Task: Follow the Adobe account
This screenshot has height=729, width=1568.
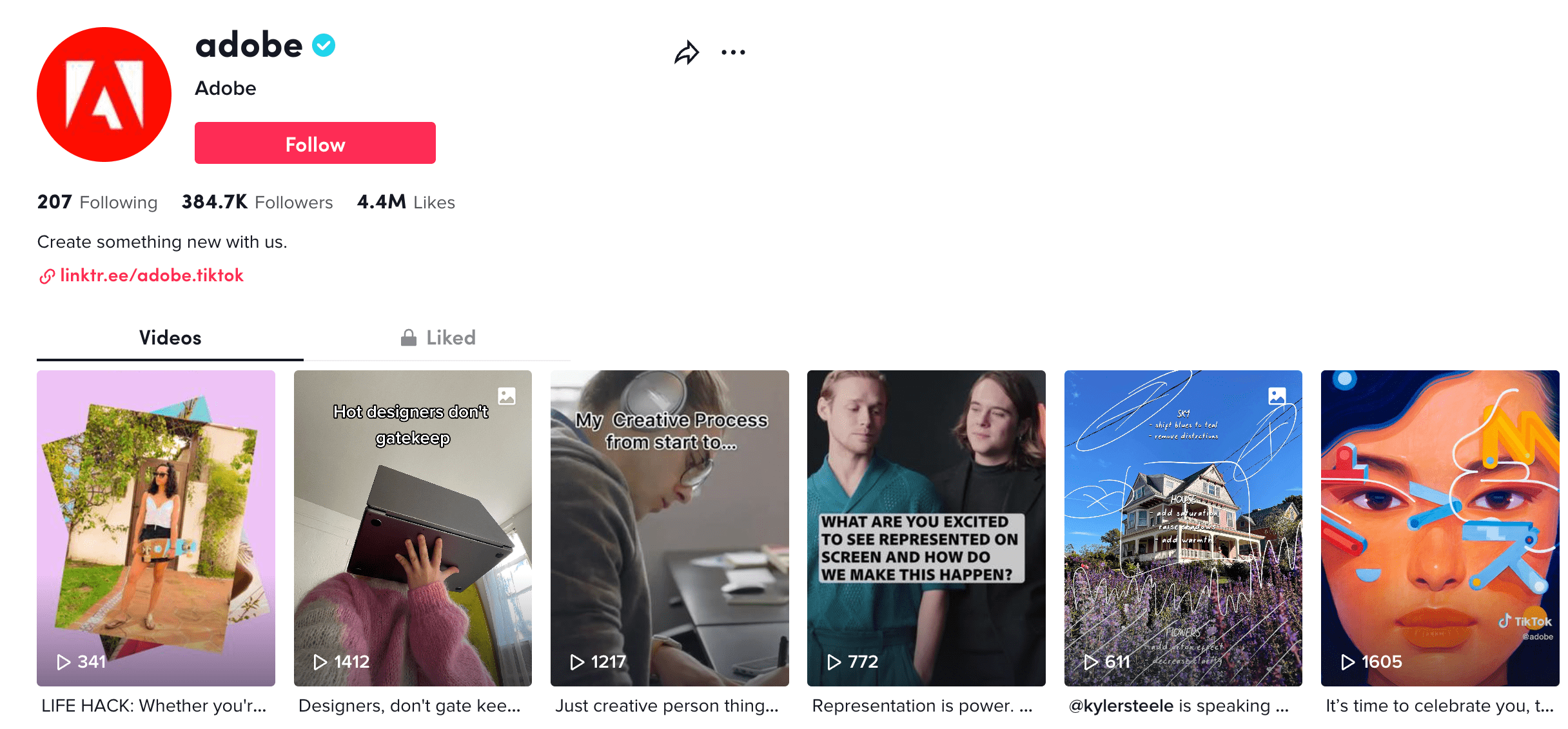Action: pos(315,143)
